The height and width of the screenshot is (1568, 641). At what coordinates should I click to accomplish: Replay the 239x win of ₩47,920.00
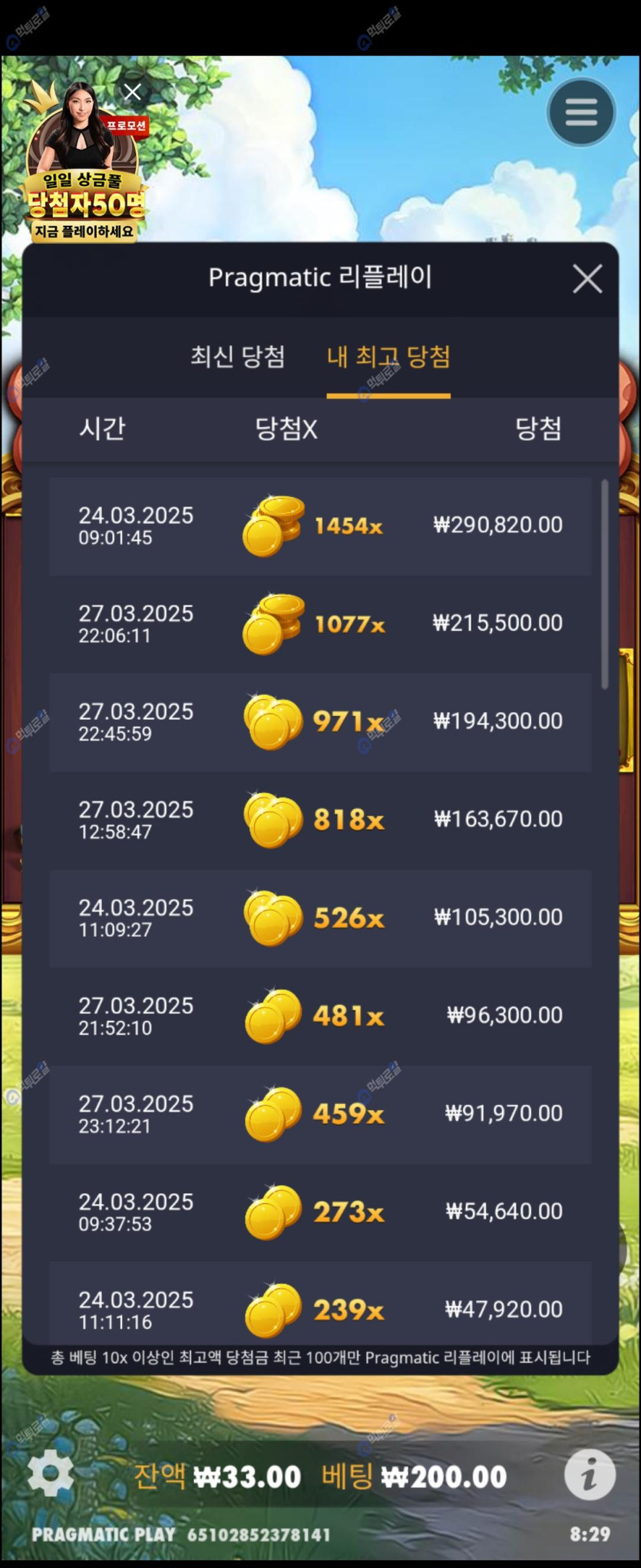coord(320,1309)
